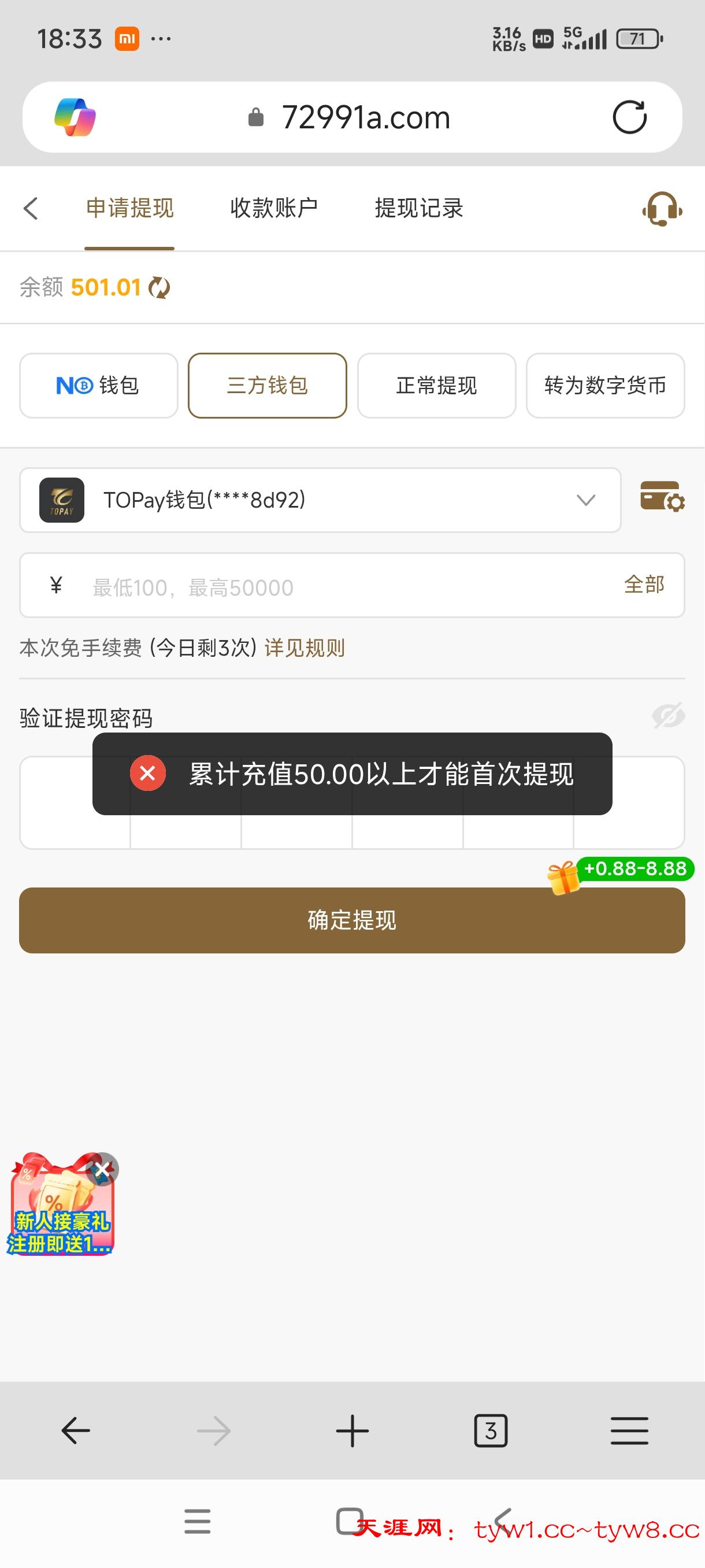This screenshot has width=705, height=1568.
Task: Contact customer service via headset icon
Action: click(662, 209)
